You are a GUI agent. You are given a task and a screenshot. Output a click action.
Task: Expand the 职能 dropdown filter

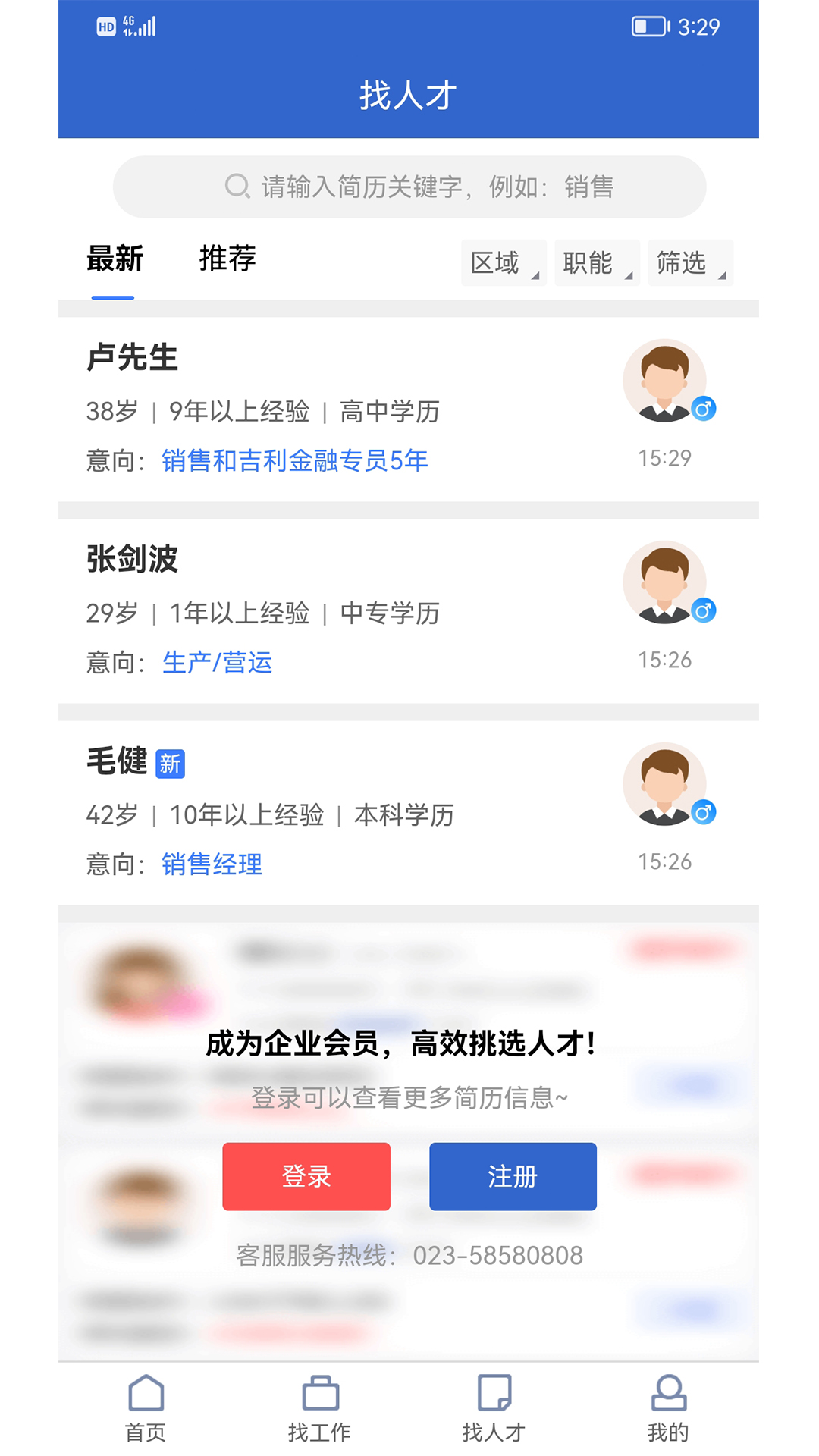[x=596, y=262]
